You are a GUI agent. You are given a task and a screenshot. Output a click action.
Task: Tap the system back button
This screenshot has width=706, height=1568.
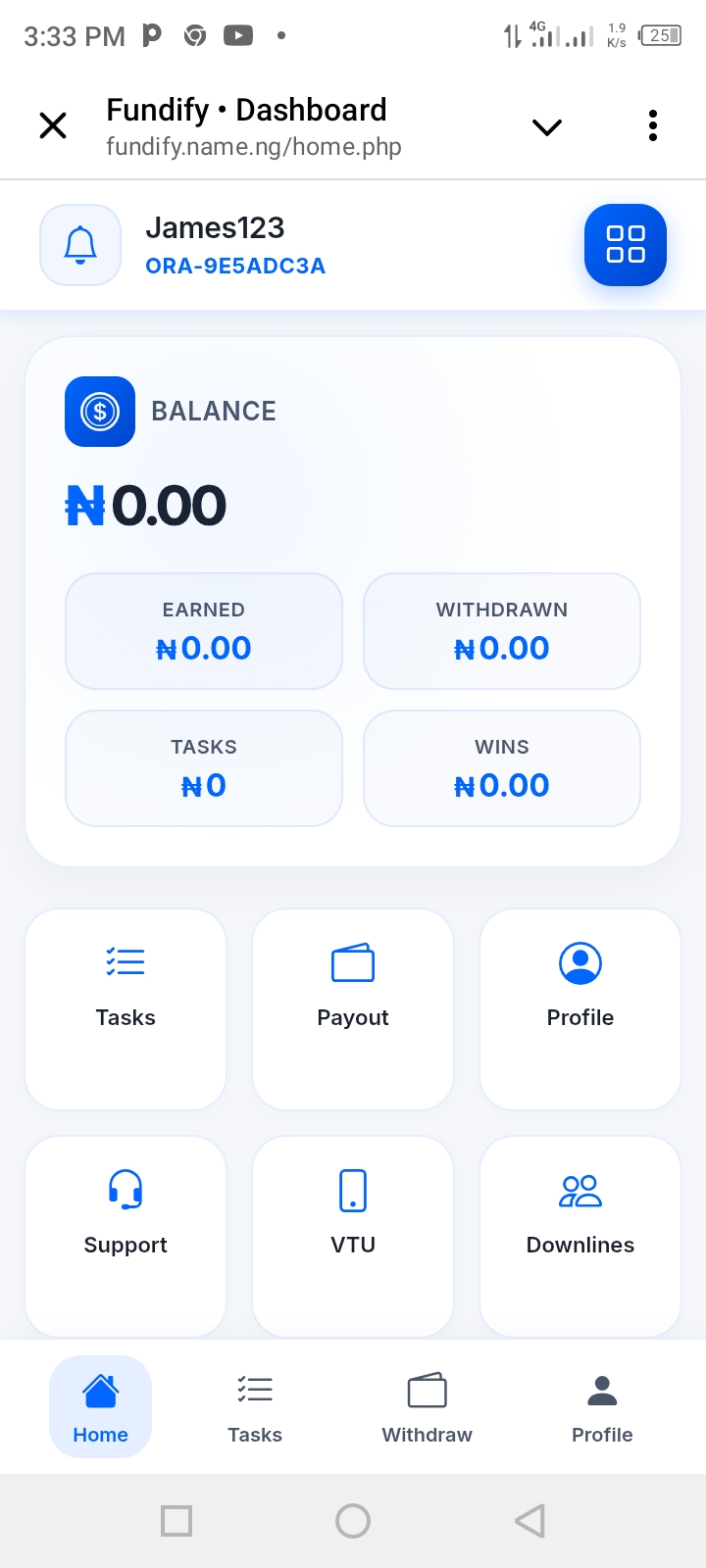point(529,1521)
